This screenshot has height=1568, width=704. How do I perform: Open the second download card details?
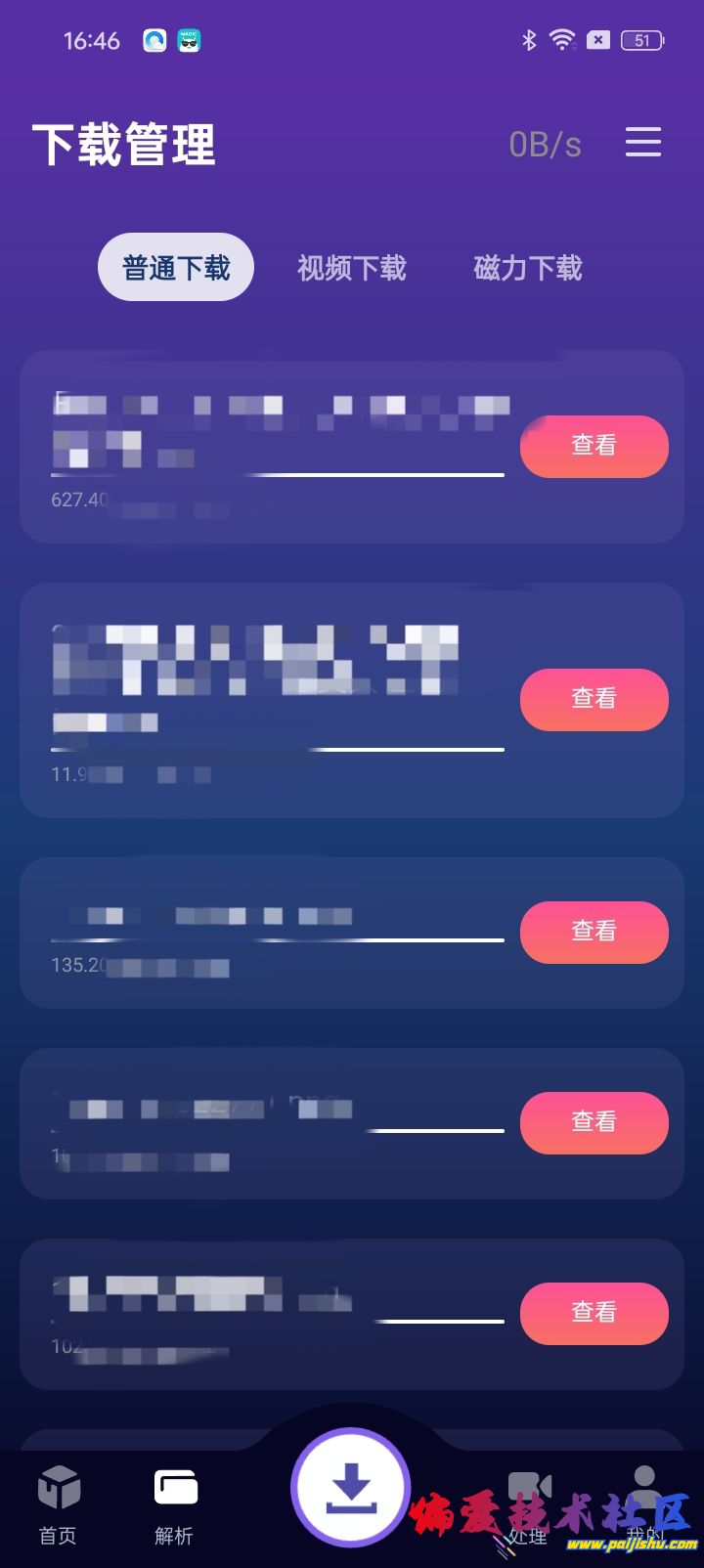point(594,699)
